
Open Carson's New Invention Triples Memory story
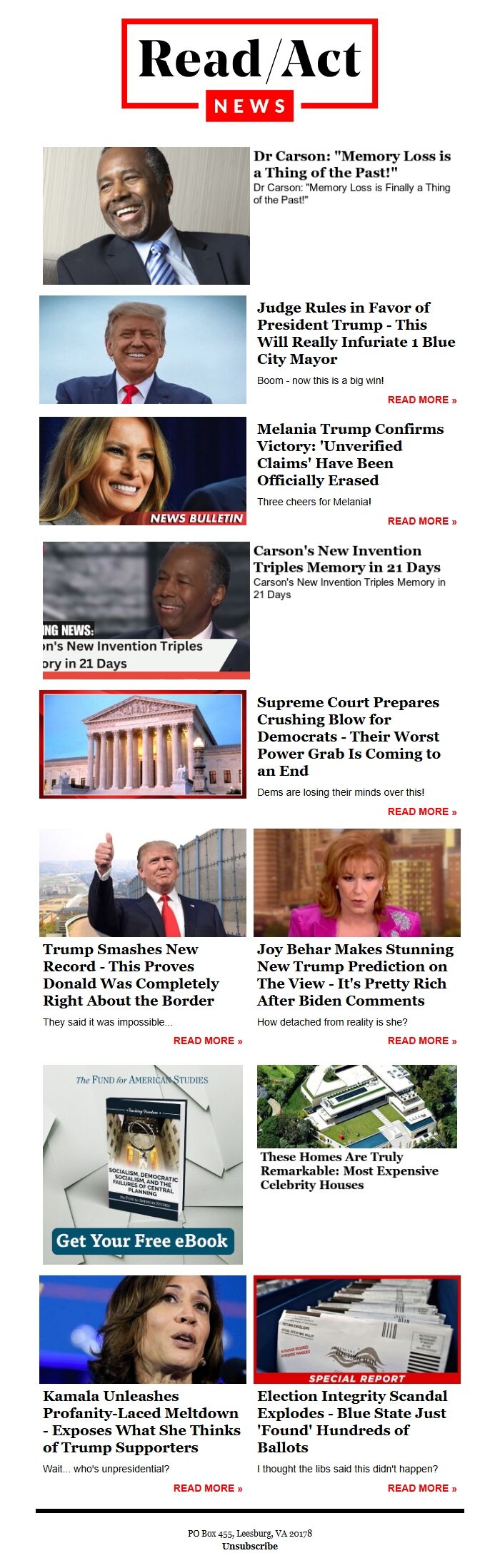click(x=346, y=559)
